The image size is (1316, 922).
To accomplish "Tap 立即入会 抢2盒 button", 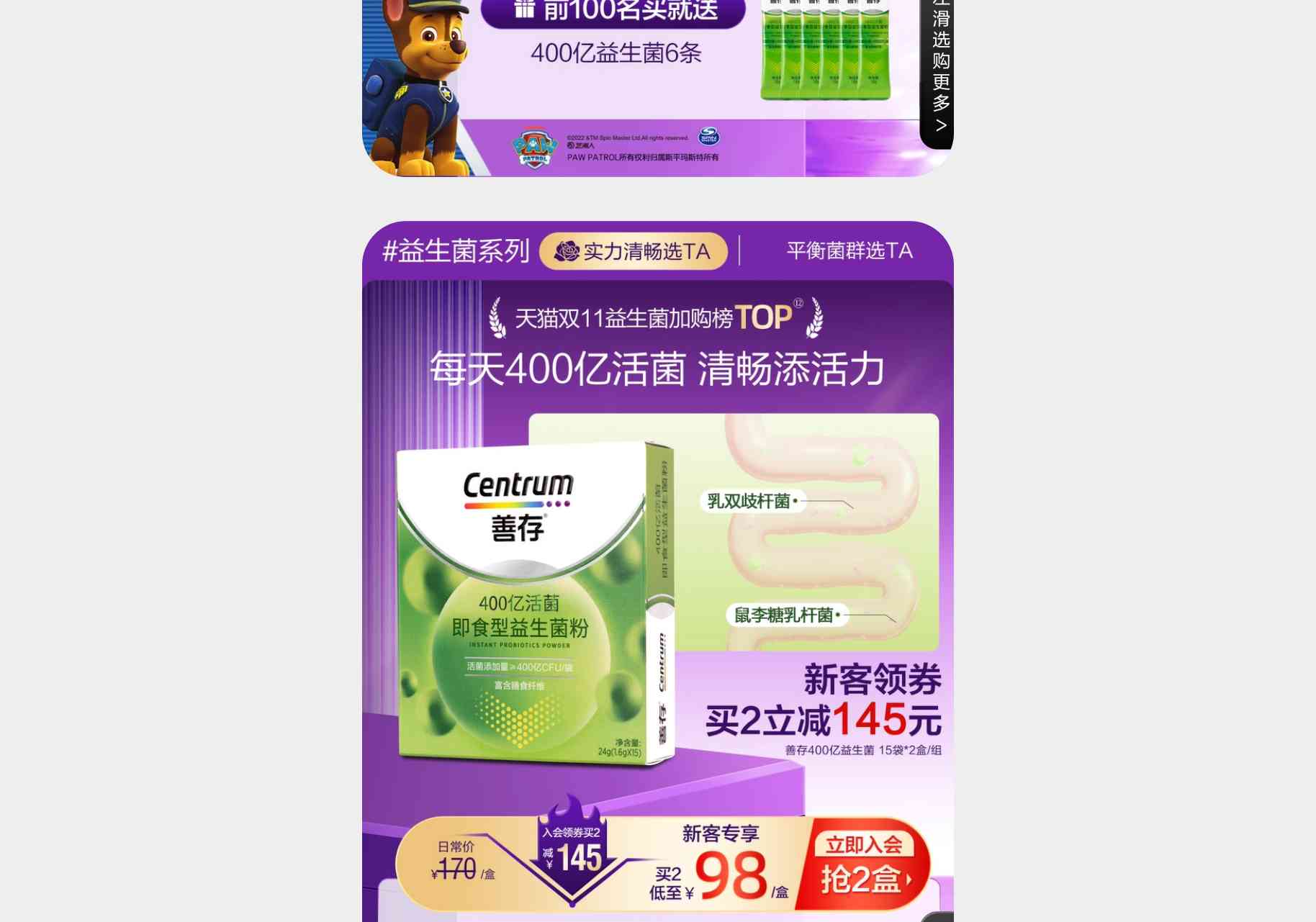I will [x=864, y=864].
